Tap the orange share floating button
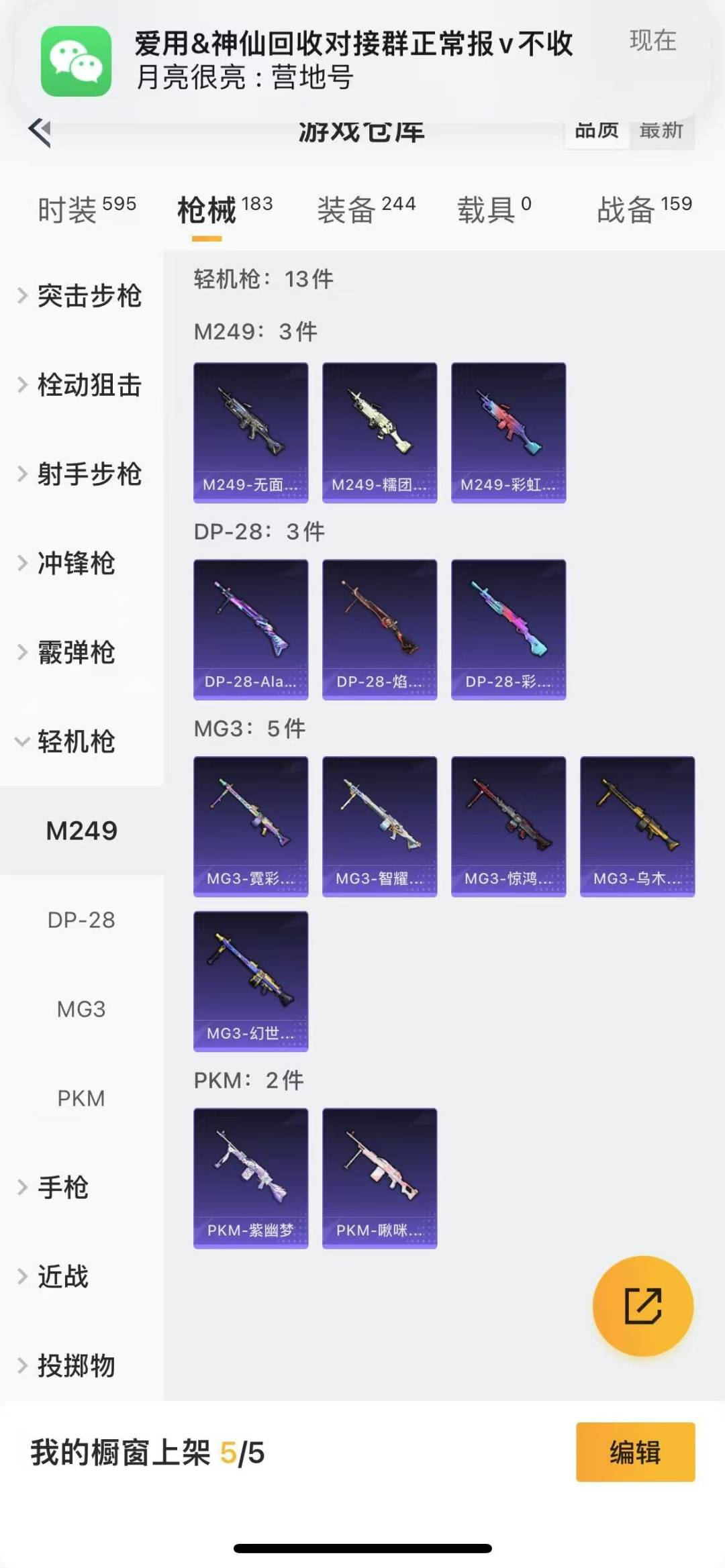 642,1306
